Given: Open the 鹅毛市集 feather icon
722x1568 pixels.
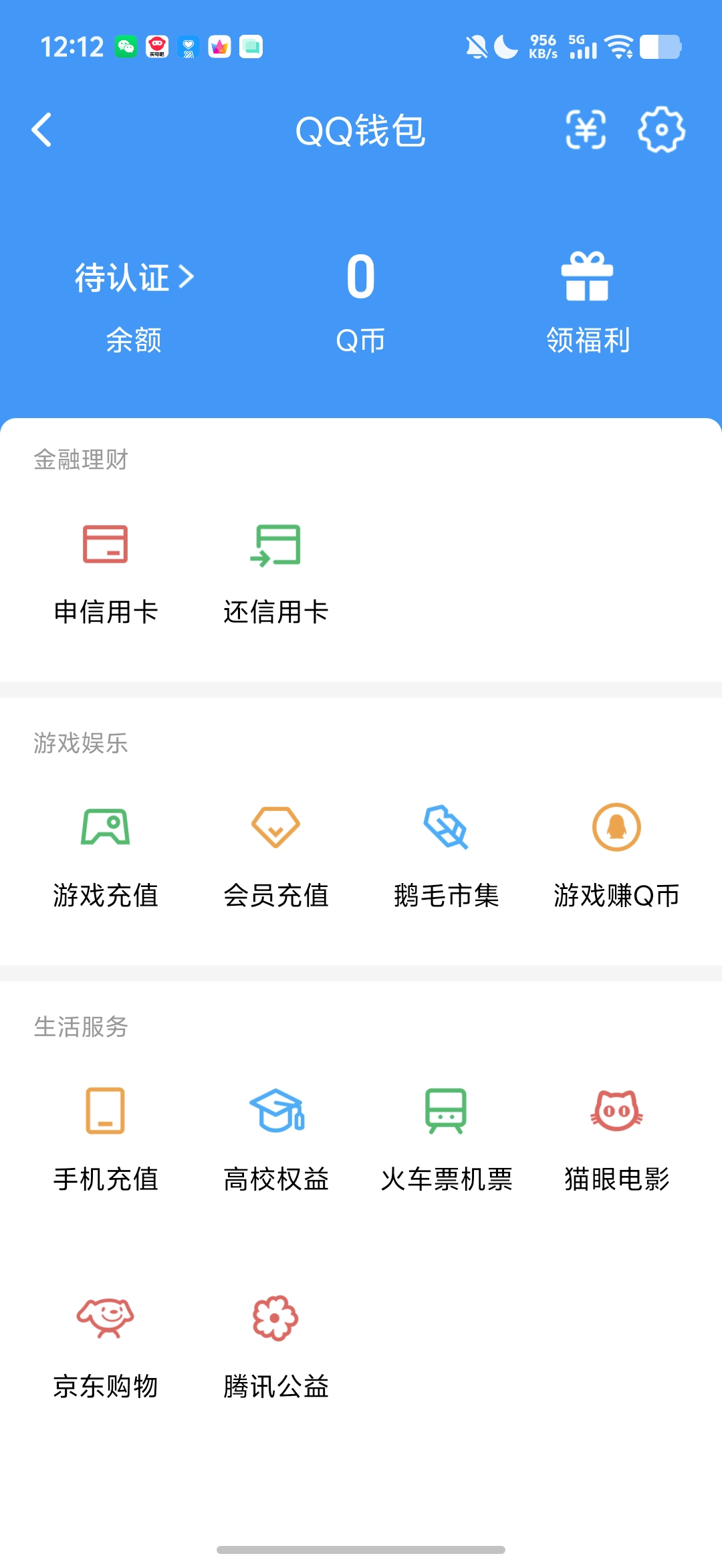Looking at the screenshot, I should [447, 827].
